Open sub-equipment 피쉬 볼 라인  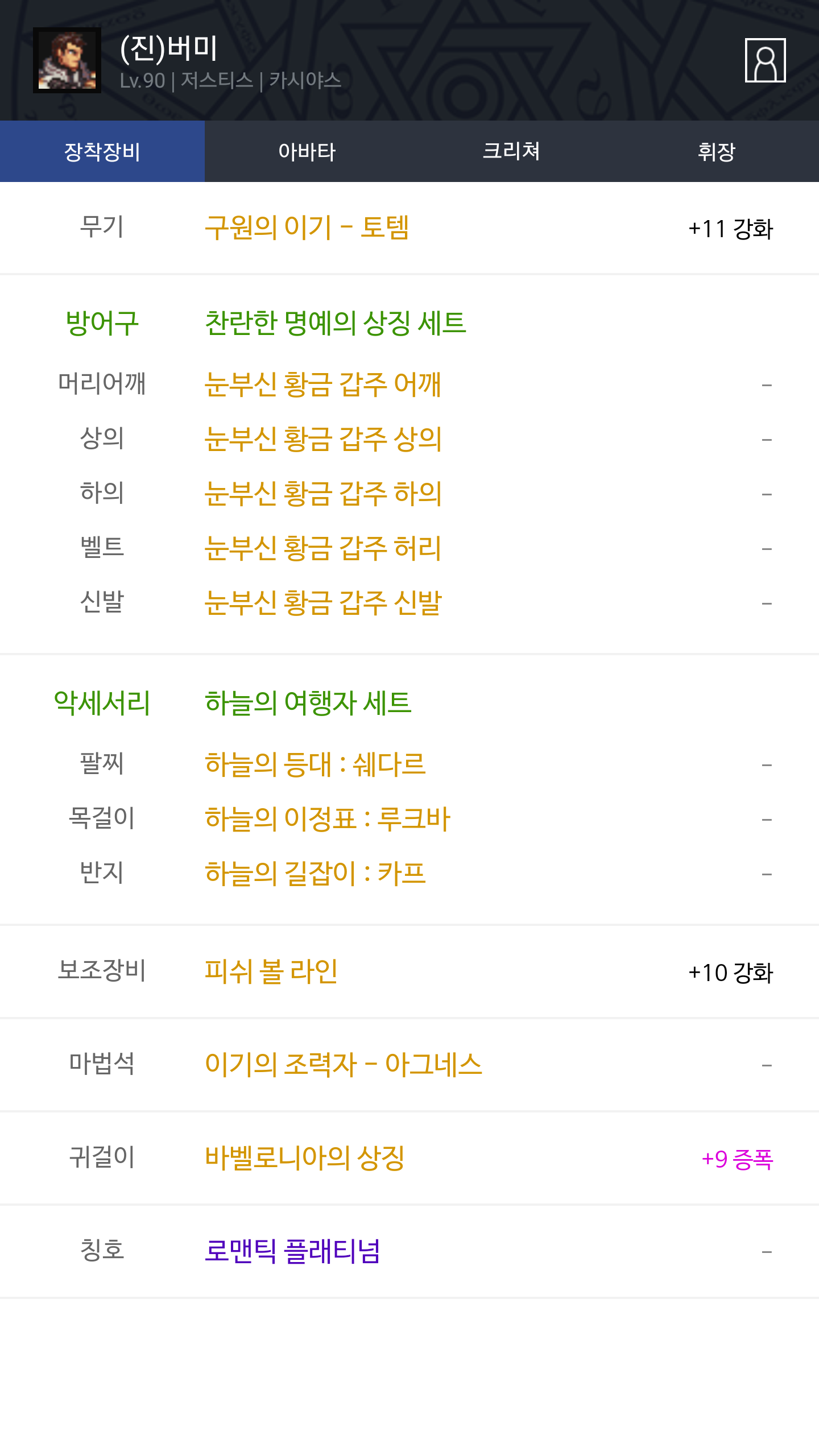point(271,972)
